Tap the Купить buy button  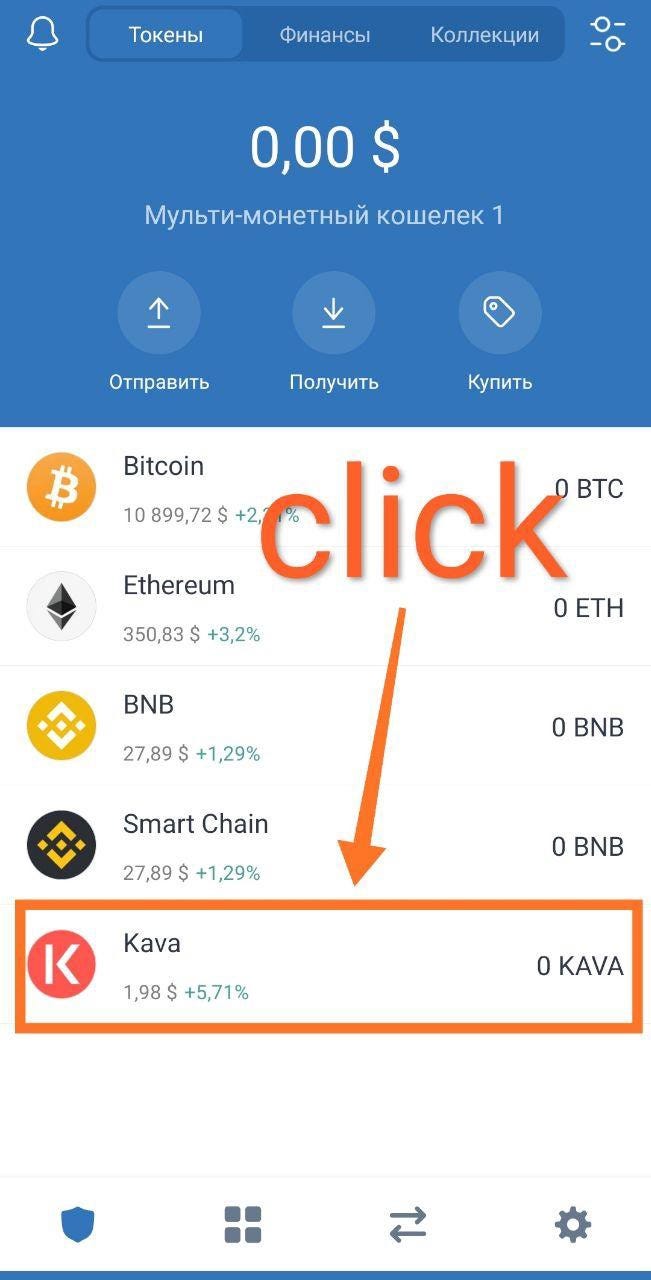(499, 314)
